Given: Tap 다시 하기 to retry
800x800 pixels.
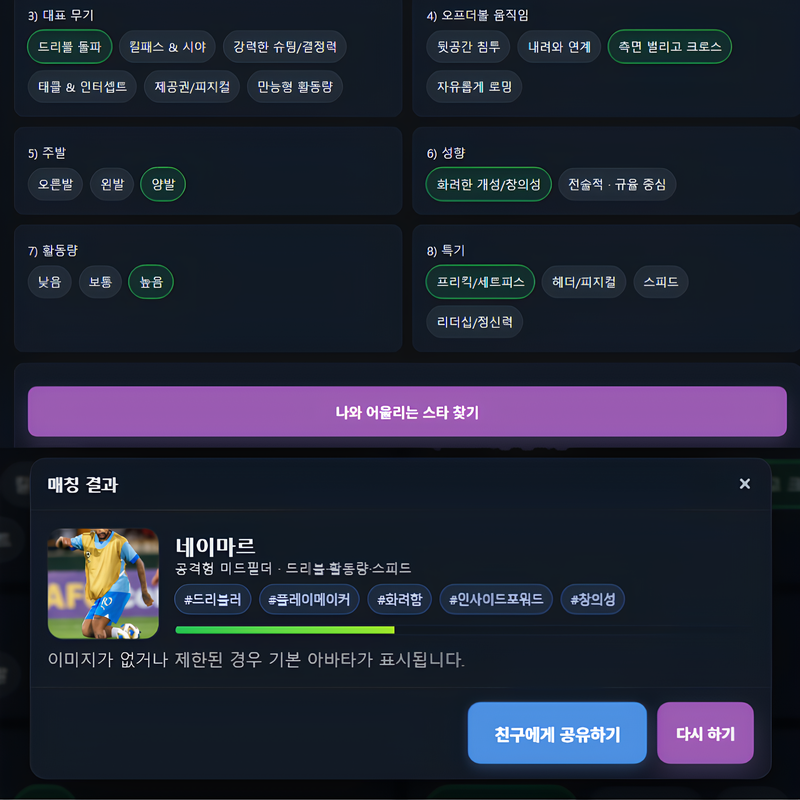Looking at the screenshot, I should (705, 734).
